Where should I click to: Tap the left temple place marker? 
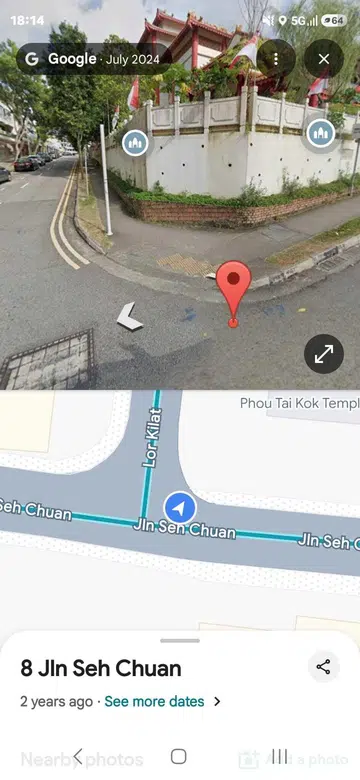pyautogui.click(x=135, y=143)
